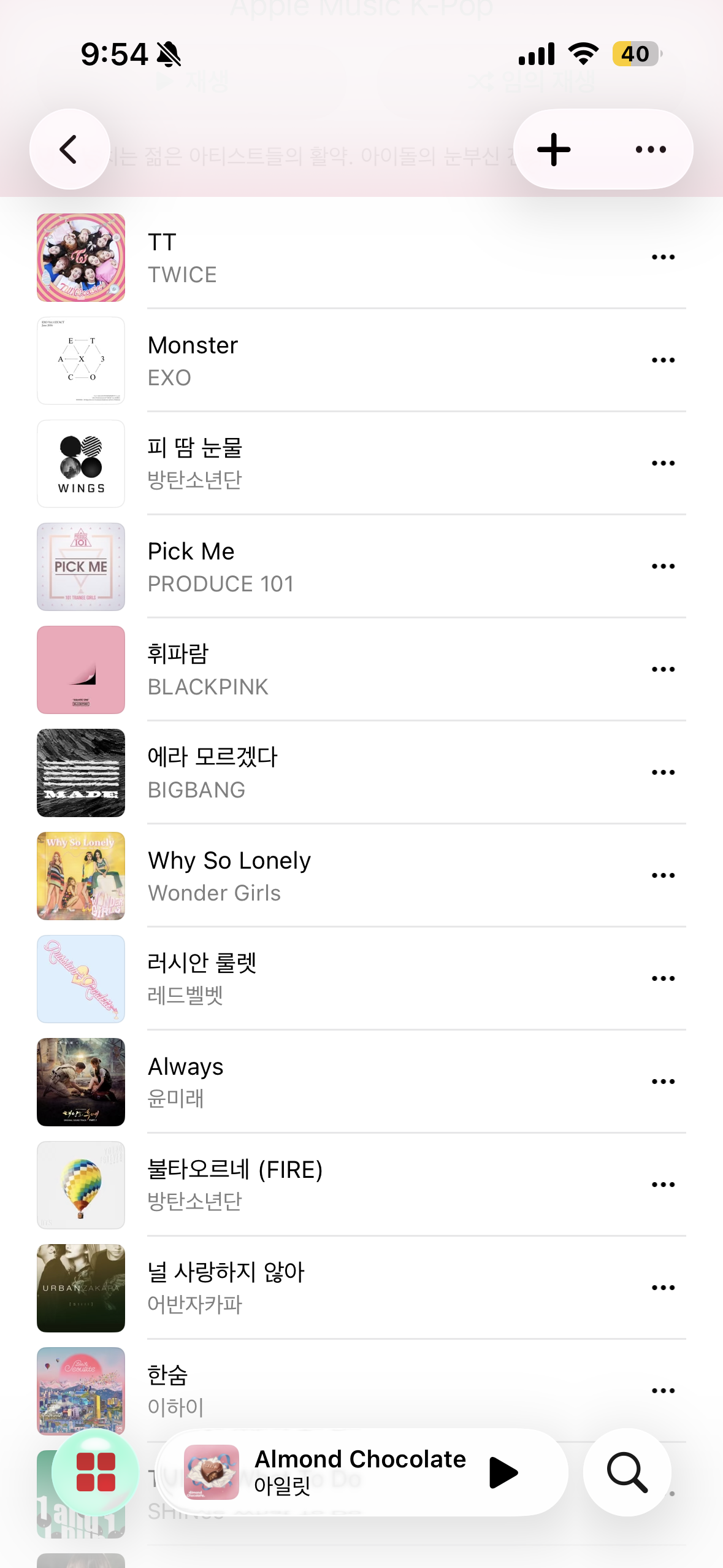
Task: Open more options for the playlist
Action: click(x=649, y=148)
